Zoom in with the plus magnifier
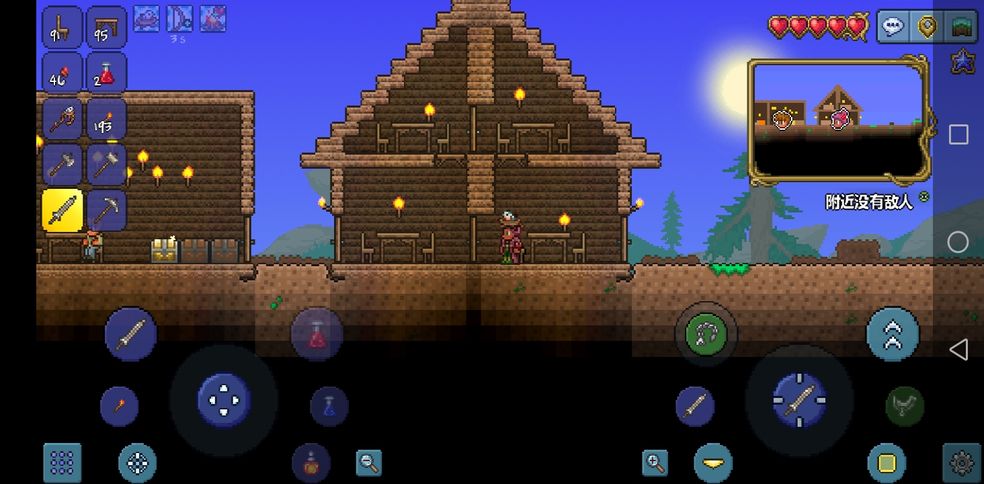This screenshot has width=984, height=484. (x=655, y=462)
